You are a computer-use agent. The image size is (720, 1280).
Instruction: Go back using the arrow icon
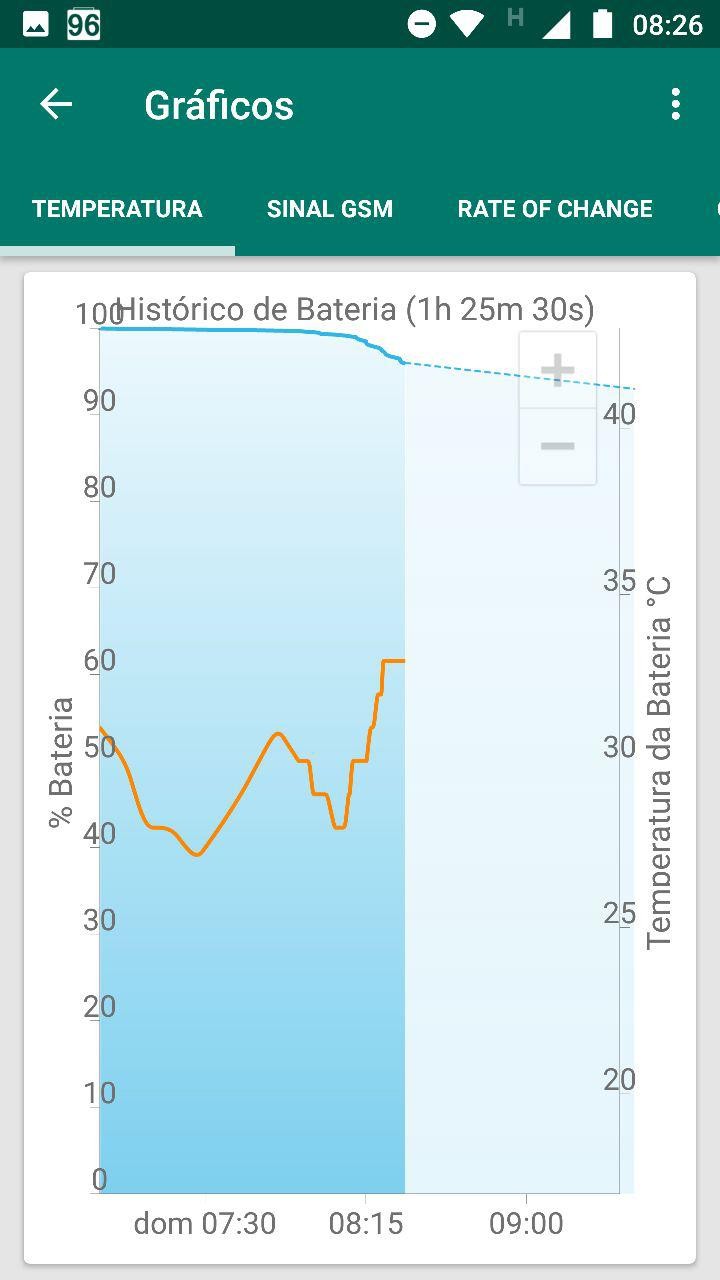56,104
